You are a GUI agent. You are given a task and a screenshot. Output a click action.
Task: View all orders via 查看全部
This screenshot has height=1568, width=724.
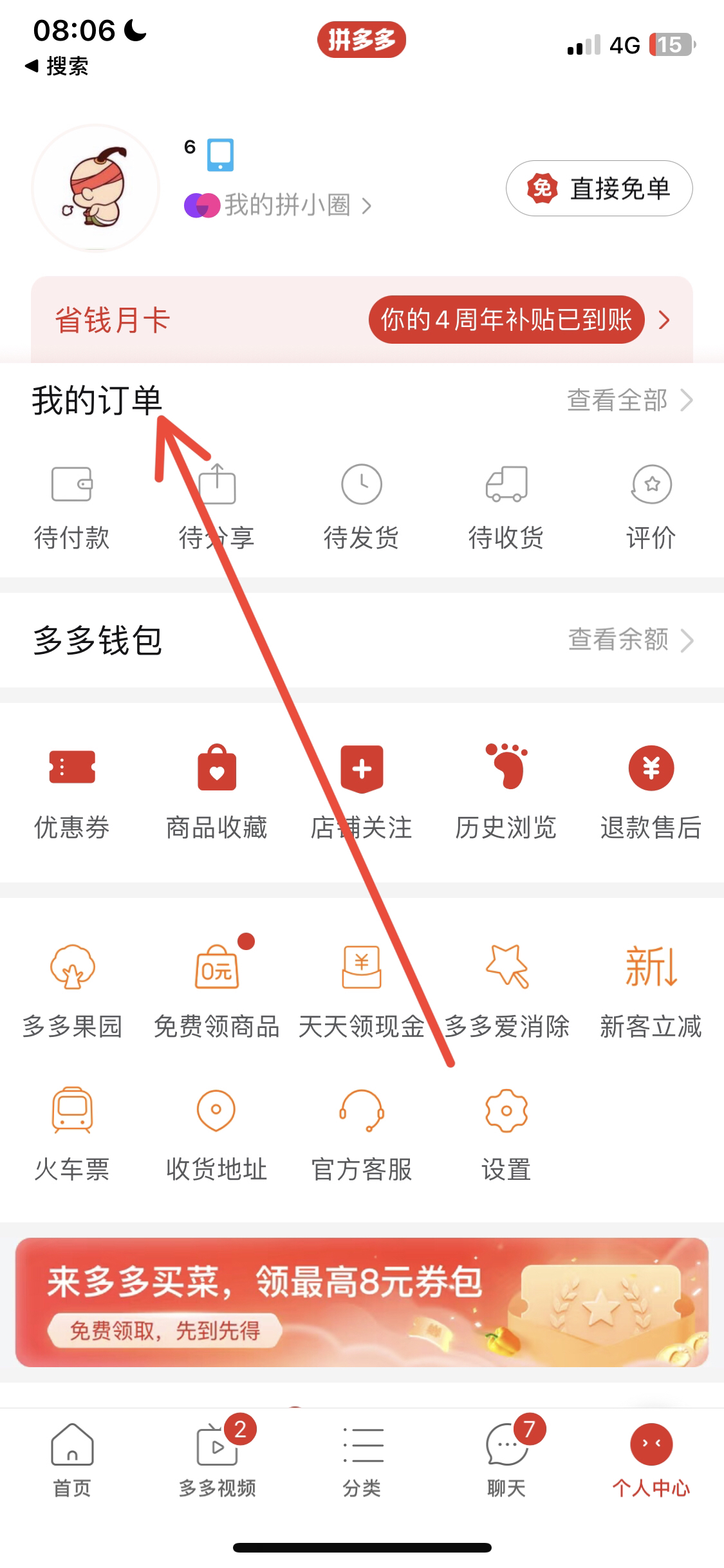(x=629, y=400)
